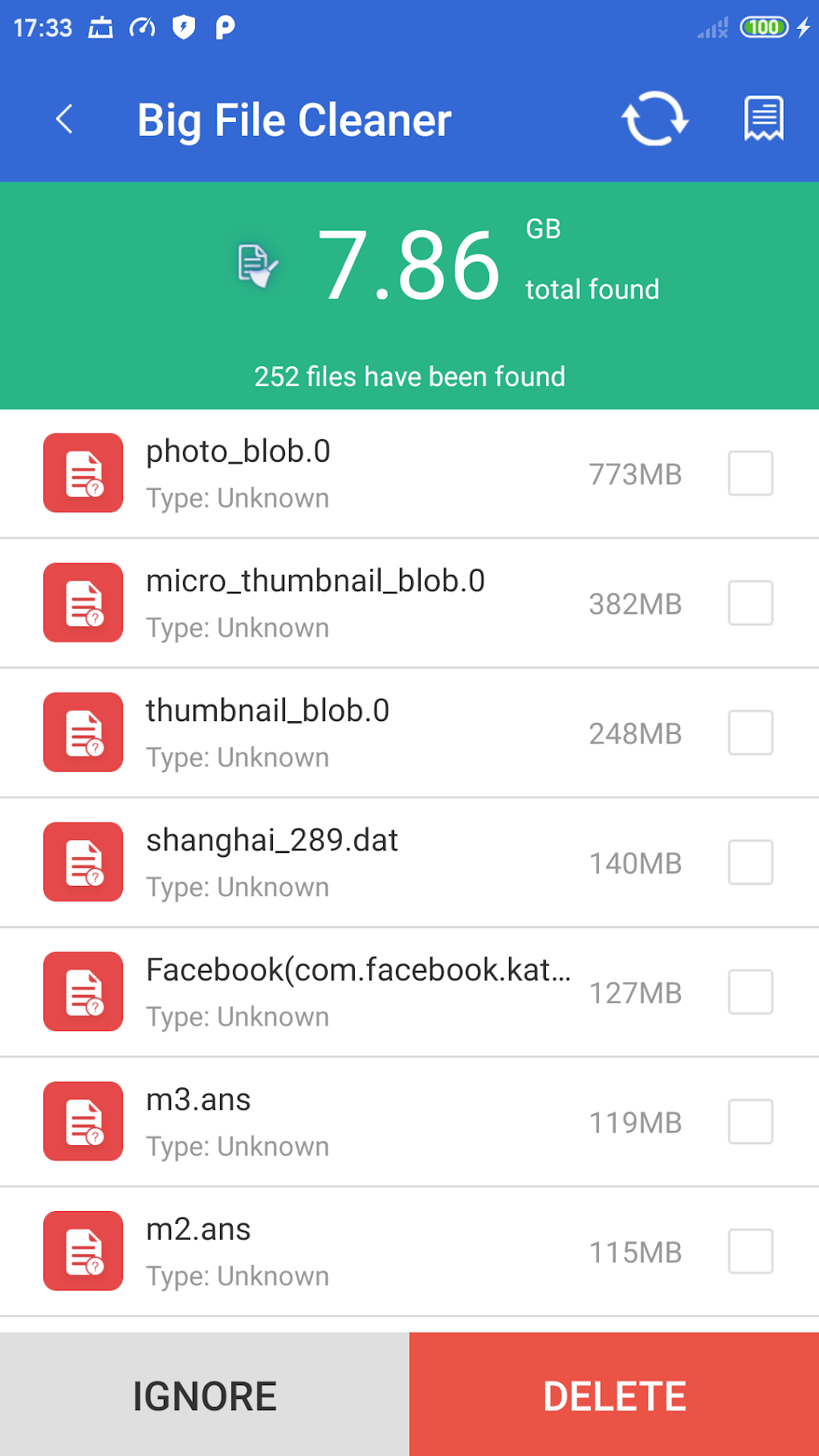Tick the checkbox for thumbnail_blob.0

pos(750,732)
